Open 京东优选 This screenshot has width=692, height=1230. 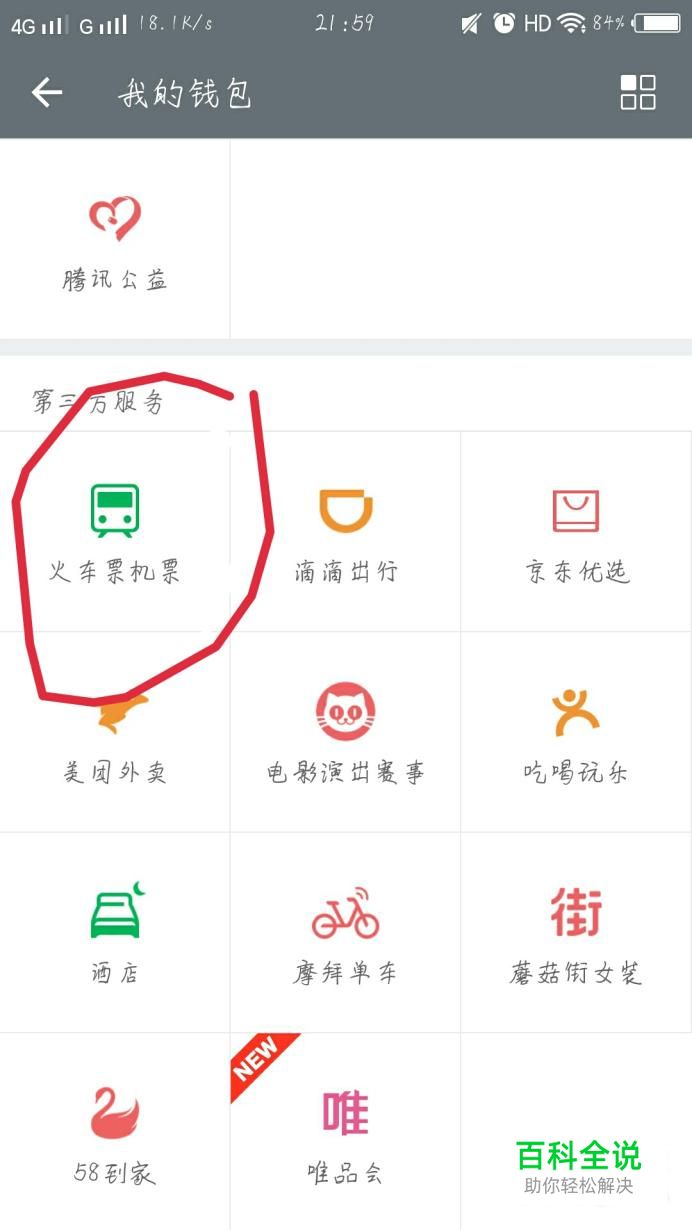577,532
